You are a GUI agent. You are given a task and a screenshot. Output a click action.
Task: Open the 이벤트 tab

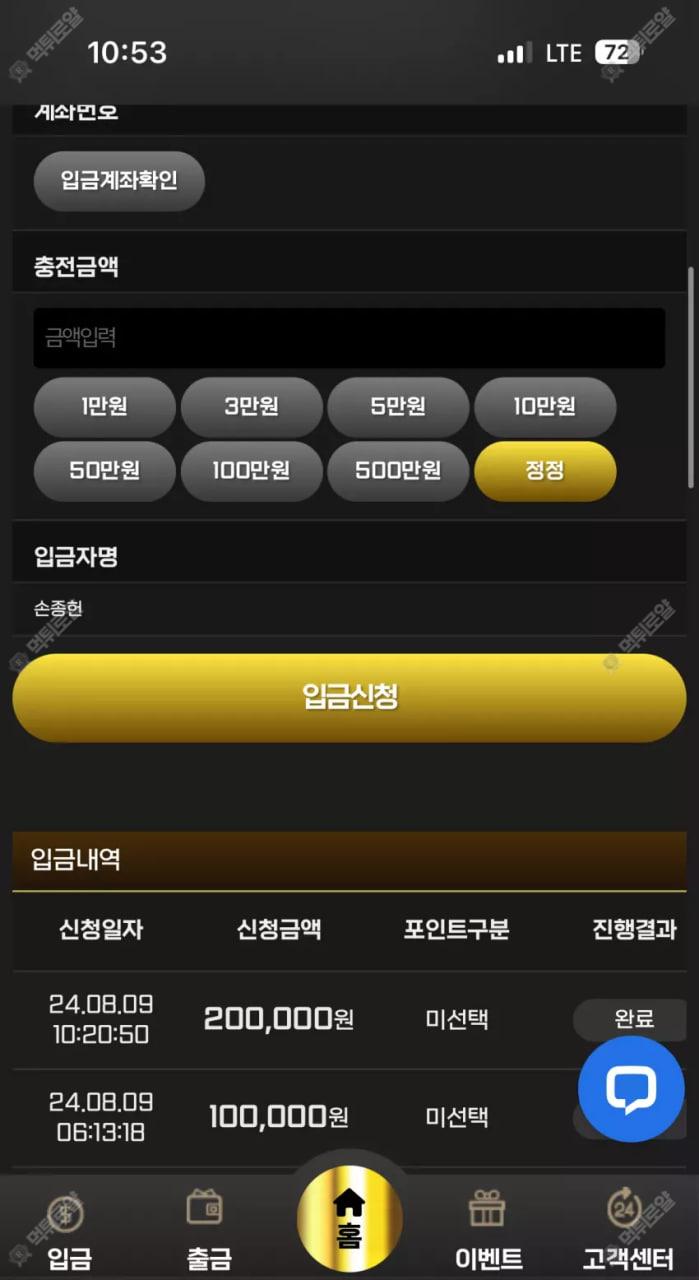pos(488,1232)
